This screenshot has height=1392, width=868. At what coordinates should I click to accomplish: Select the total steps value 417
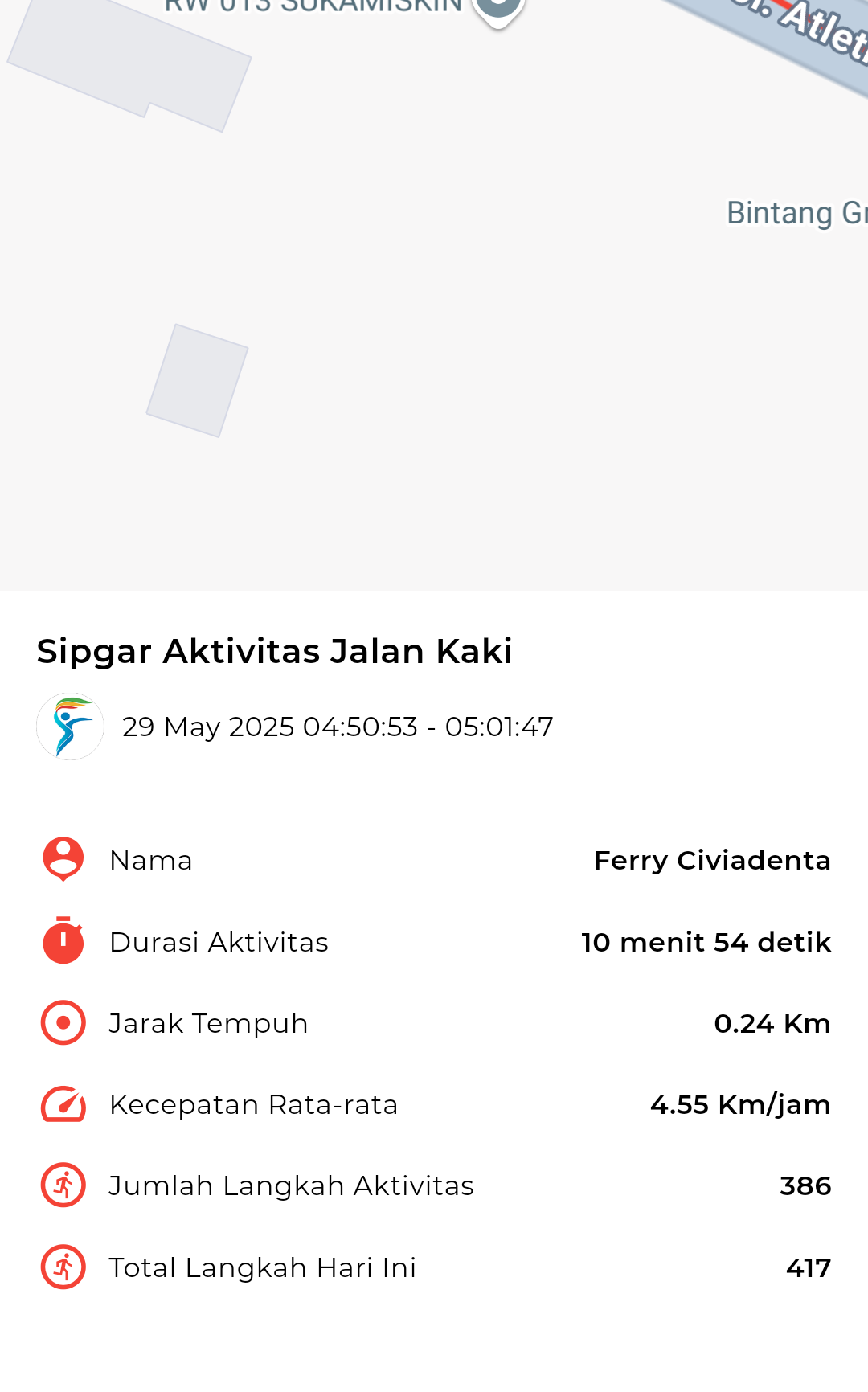pyautogui.click(x=808, y=1267)
